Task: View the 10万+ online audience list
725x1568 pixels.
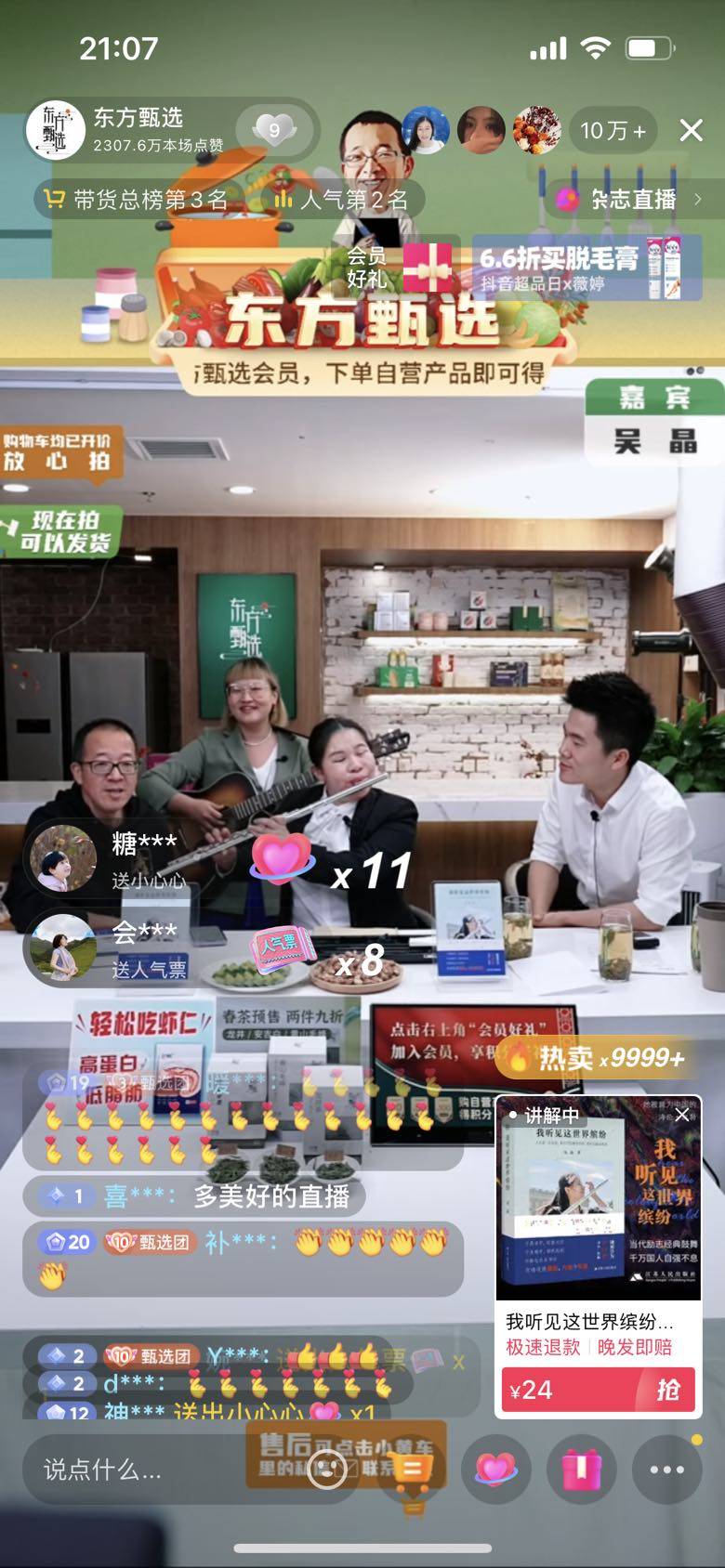Action: 613,130
